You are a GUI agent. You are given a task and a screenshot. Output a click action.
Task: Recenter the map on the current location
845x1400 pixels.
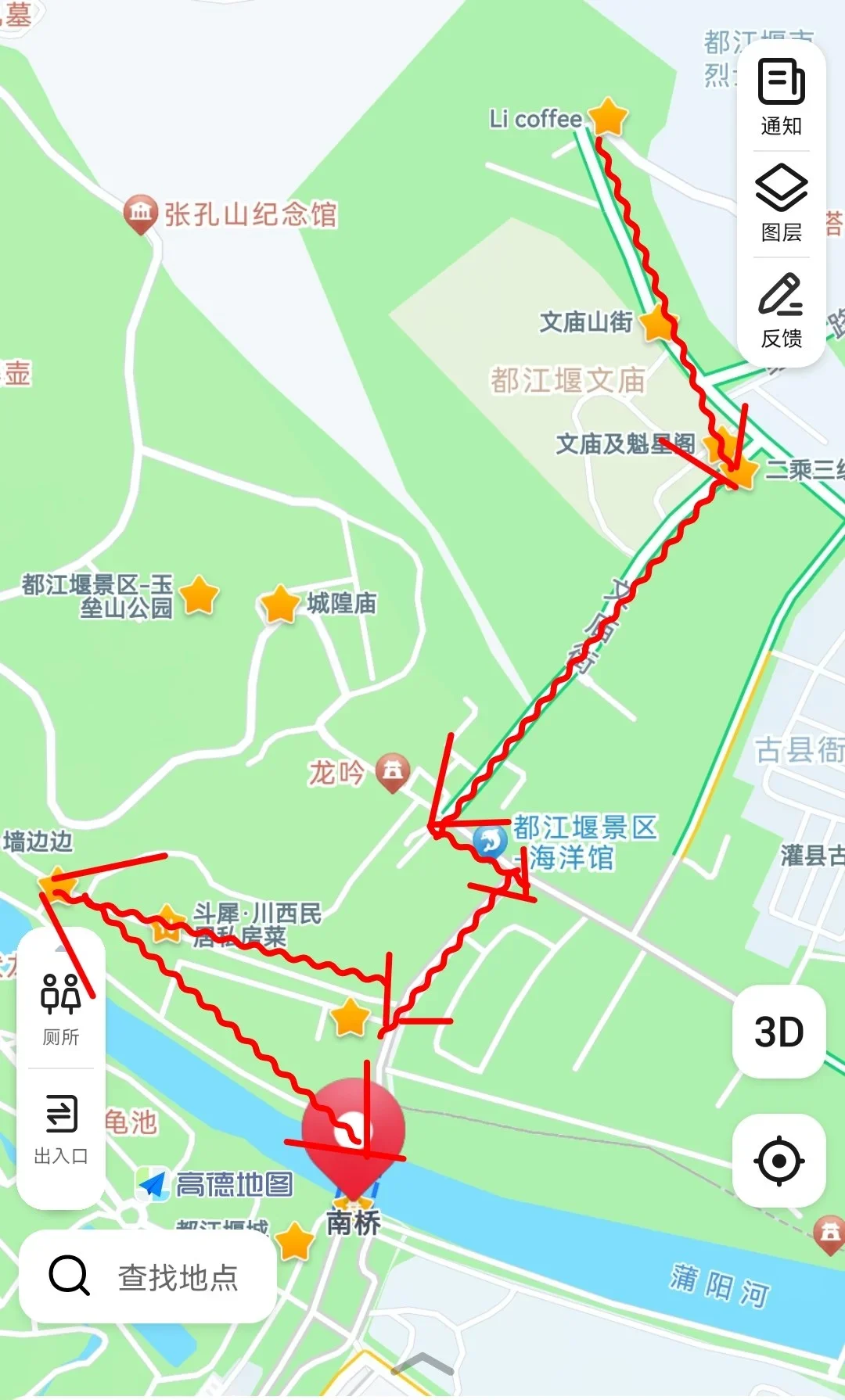(x=778, y=1161)
